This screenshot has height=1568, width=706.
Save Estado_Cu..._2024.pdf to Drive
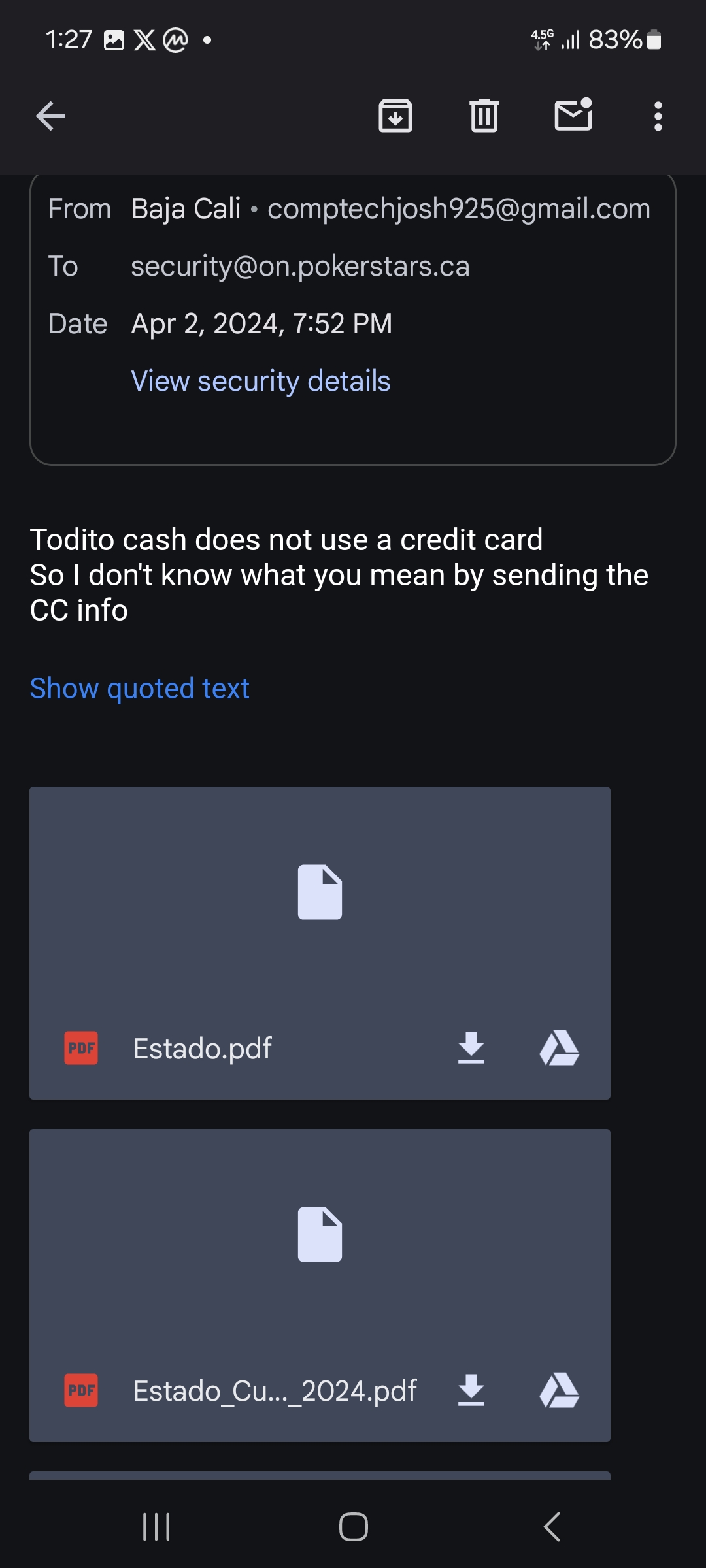point(560,1390)
